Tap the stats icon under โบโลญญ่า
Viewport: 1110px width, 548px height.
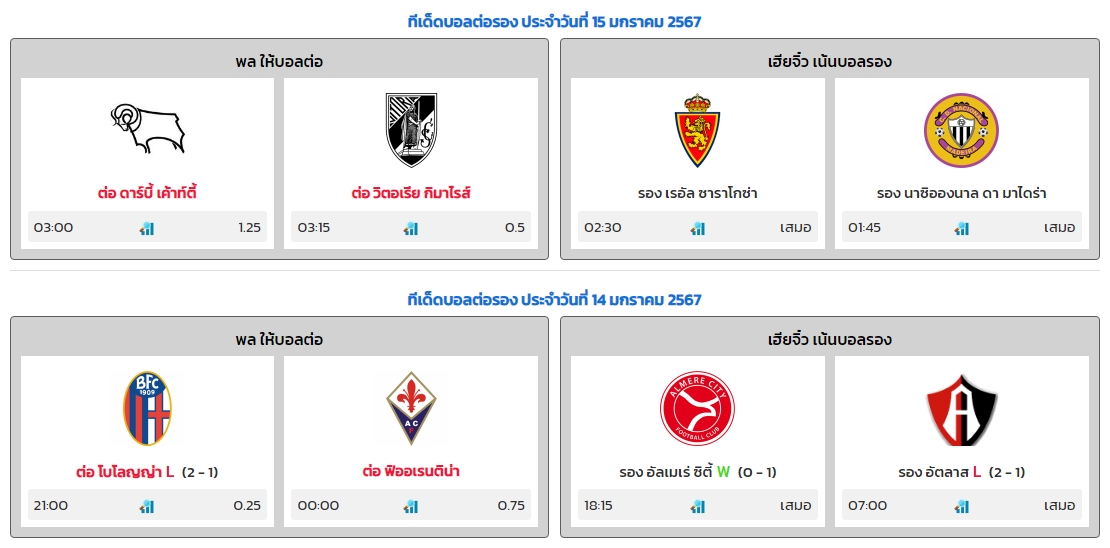(x=147, y=506)
